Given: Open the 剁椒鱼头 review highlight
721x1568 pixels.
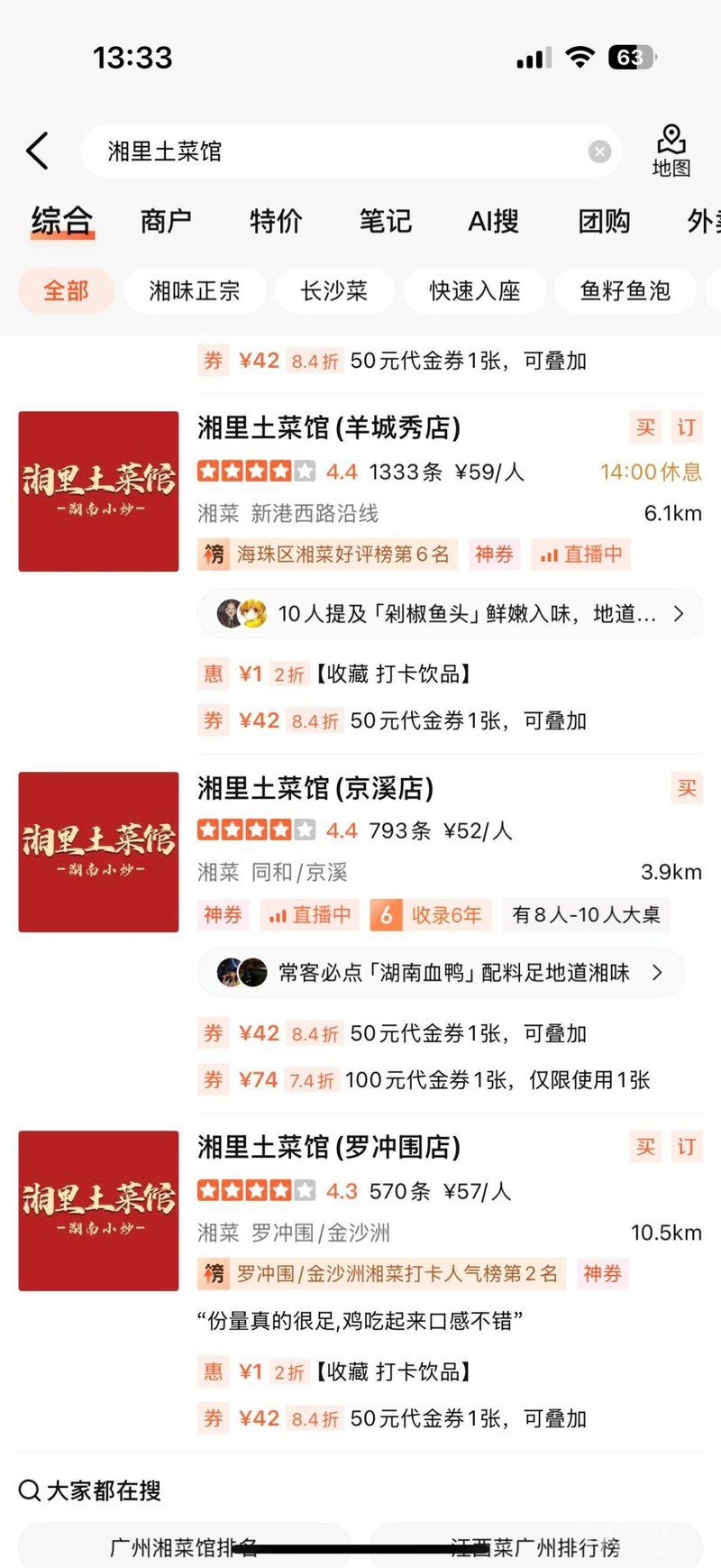Looking at the screenshot, I should 449,614.
